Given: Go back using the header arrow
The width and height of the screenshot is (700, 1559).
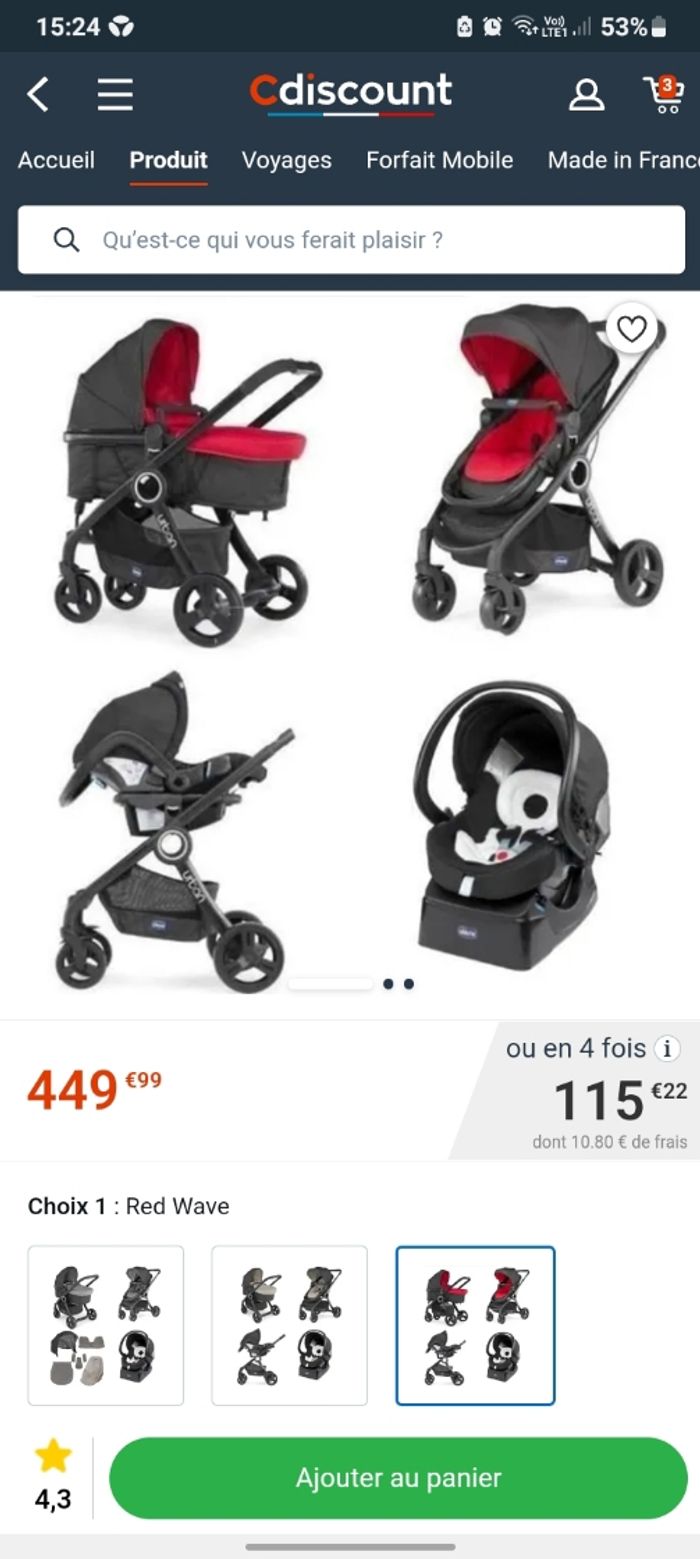Looking at the screenshot, I should tap(38, 95).
